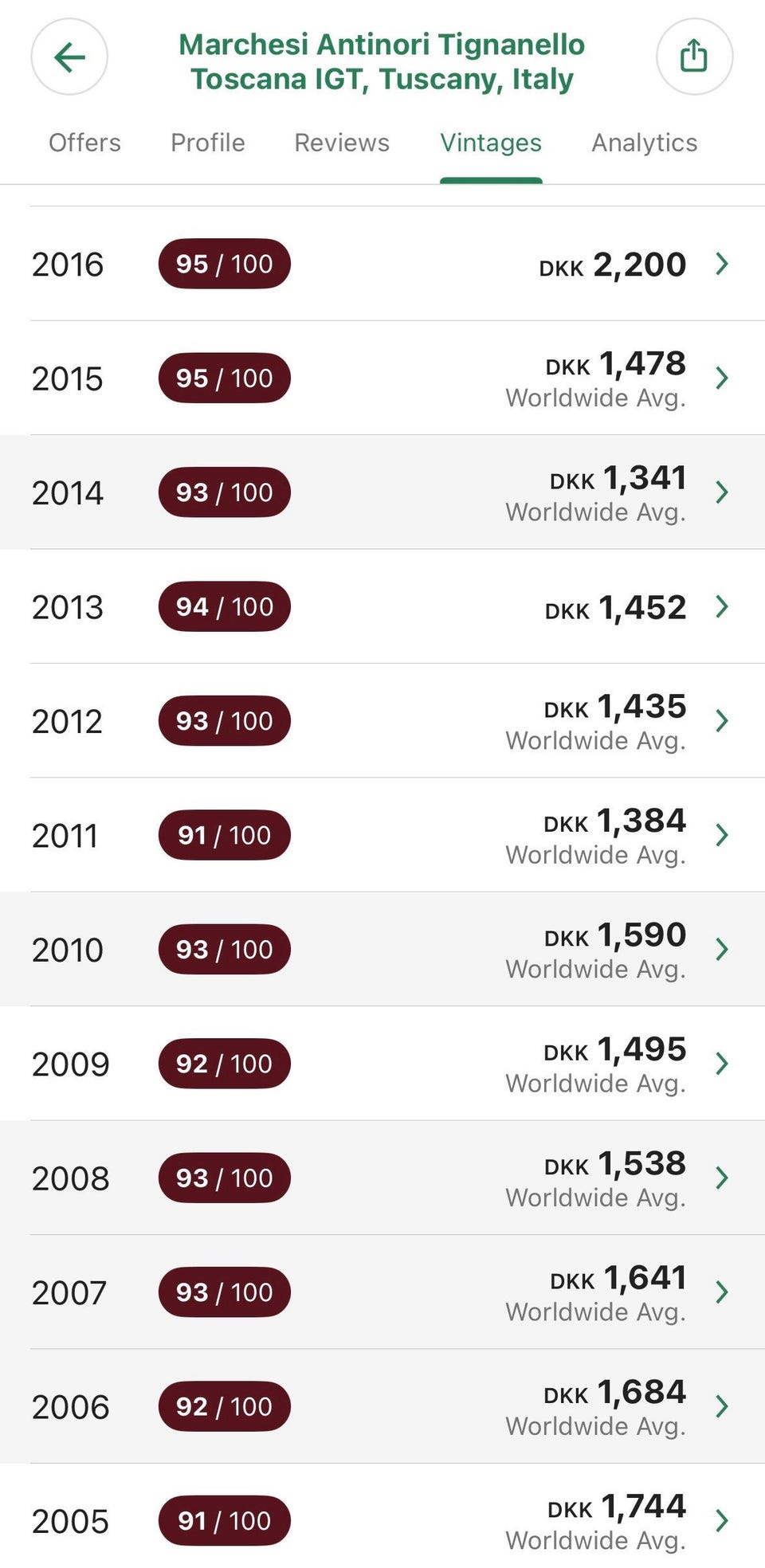Select the Vintages tab
The height and width of the screenshot is (1568, 765).
[x=491, y=143]
